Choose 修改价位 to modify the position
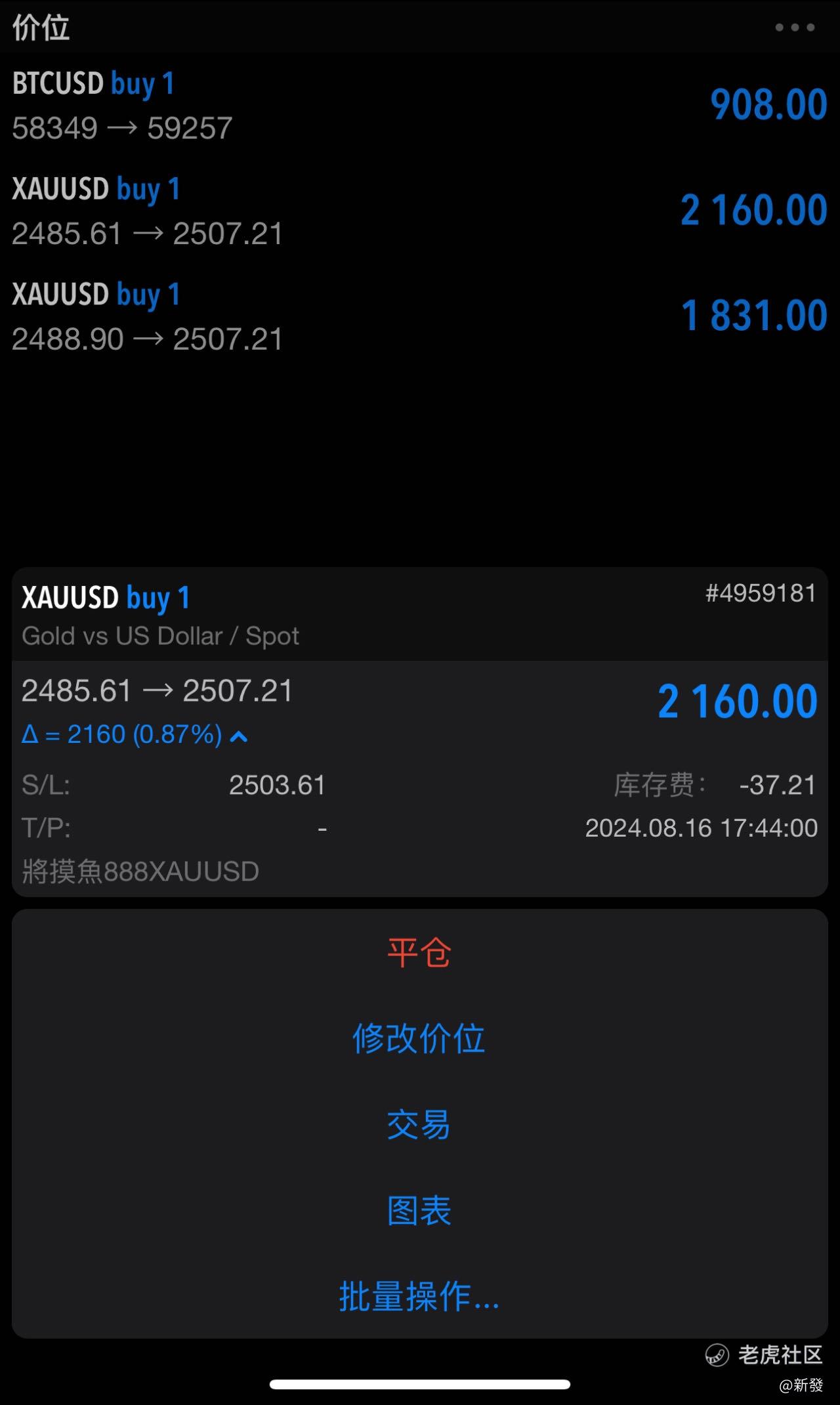 click(x=419, y=1038)
